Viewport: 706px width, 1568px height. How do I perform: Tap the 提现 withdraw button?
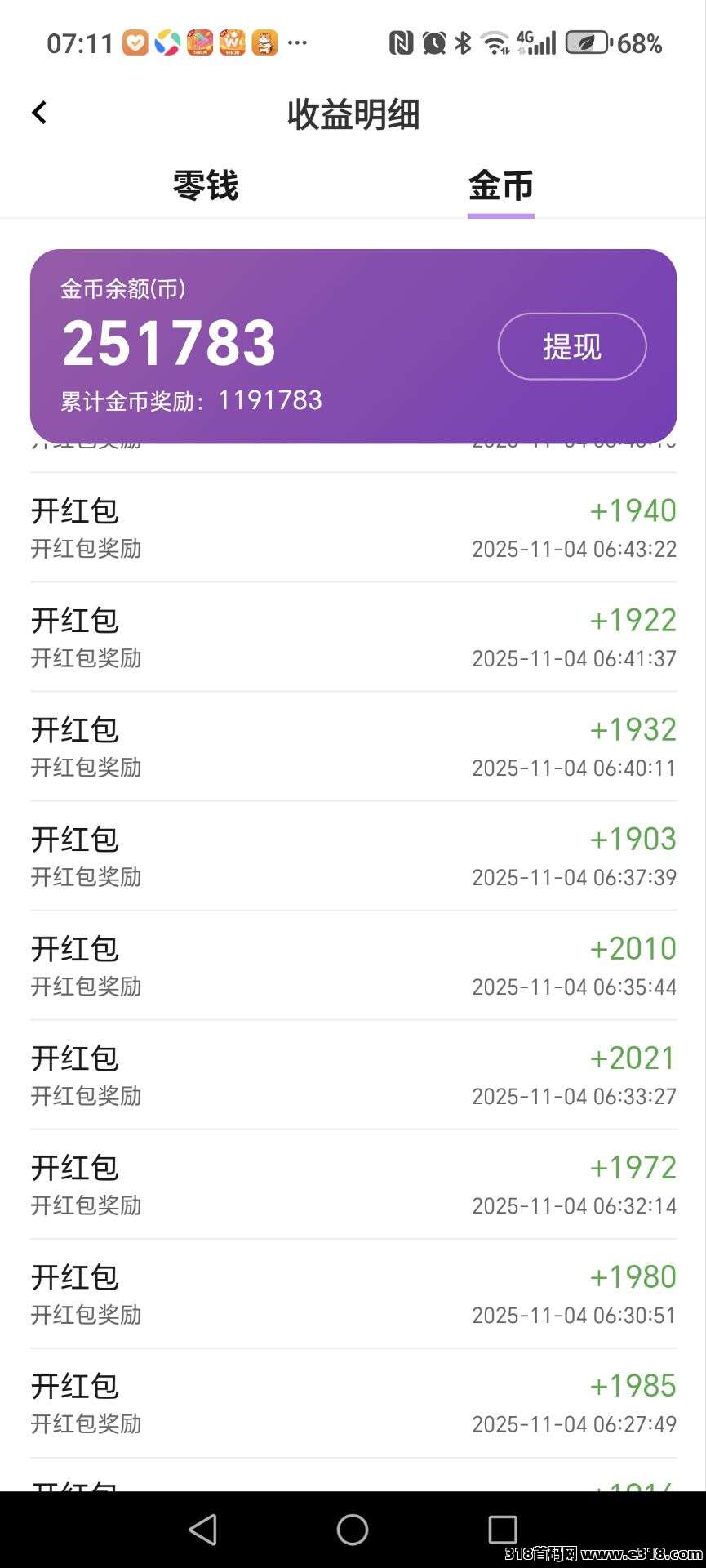point(572,346)
